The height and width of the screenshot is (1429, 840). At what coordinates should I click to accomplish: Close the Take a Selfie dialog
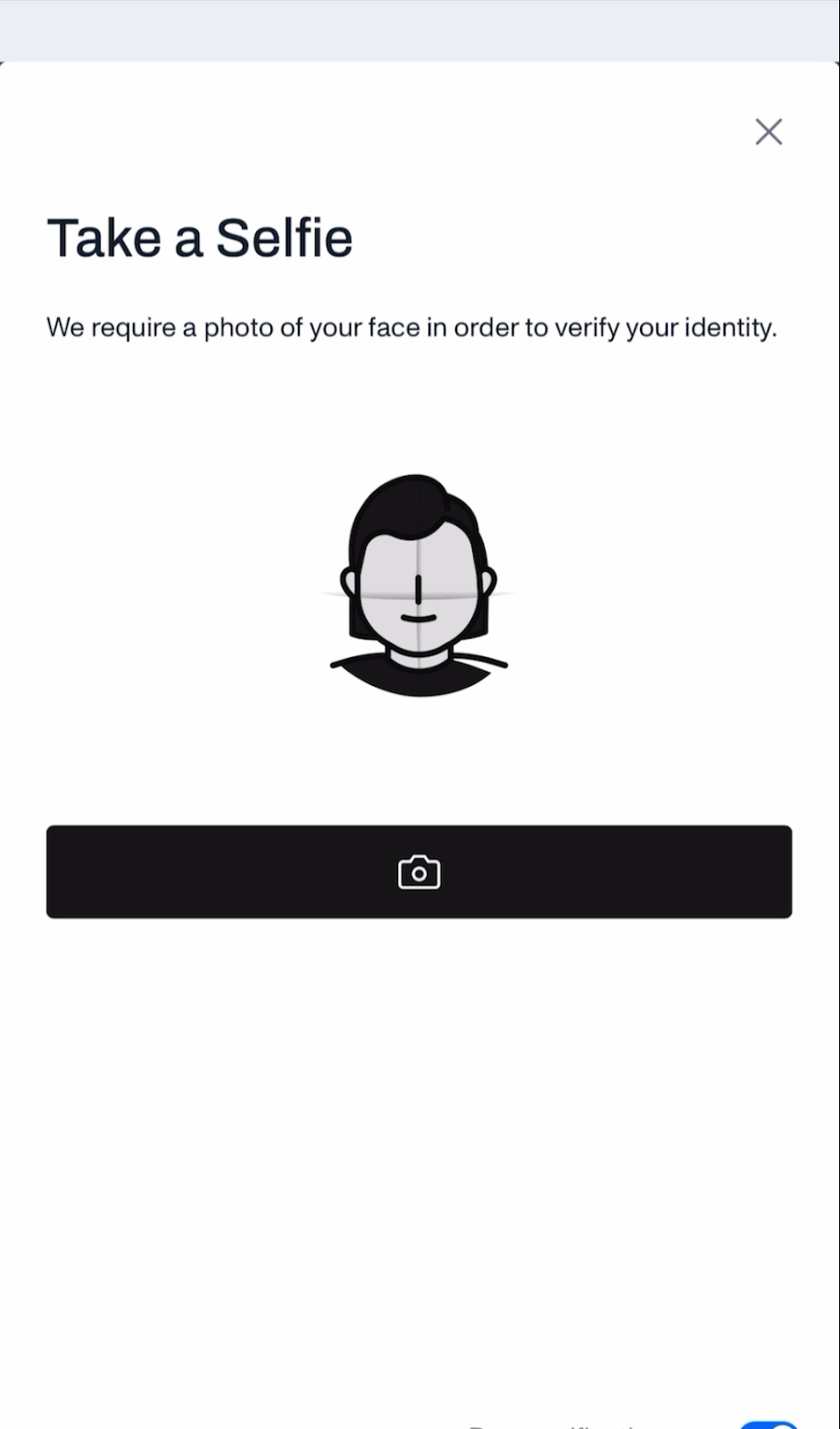[x=768, y=132]
